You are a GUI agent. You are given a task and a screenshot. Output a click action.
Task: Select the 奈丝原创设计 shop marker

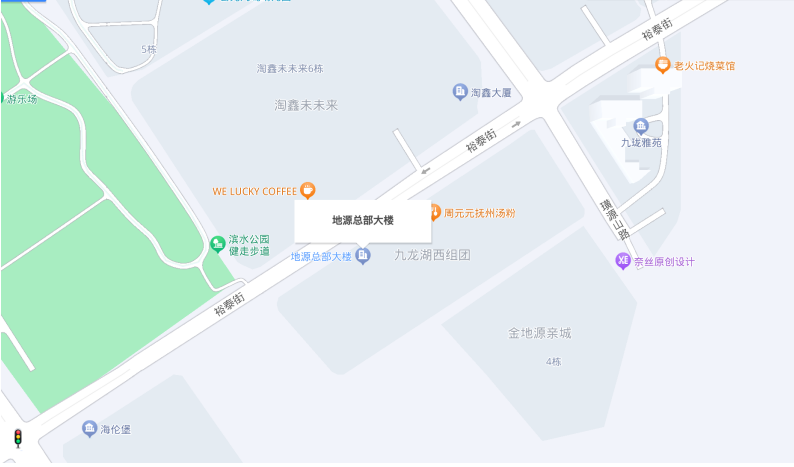[622, 261]
